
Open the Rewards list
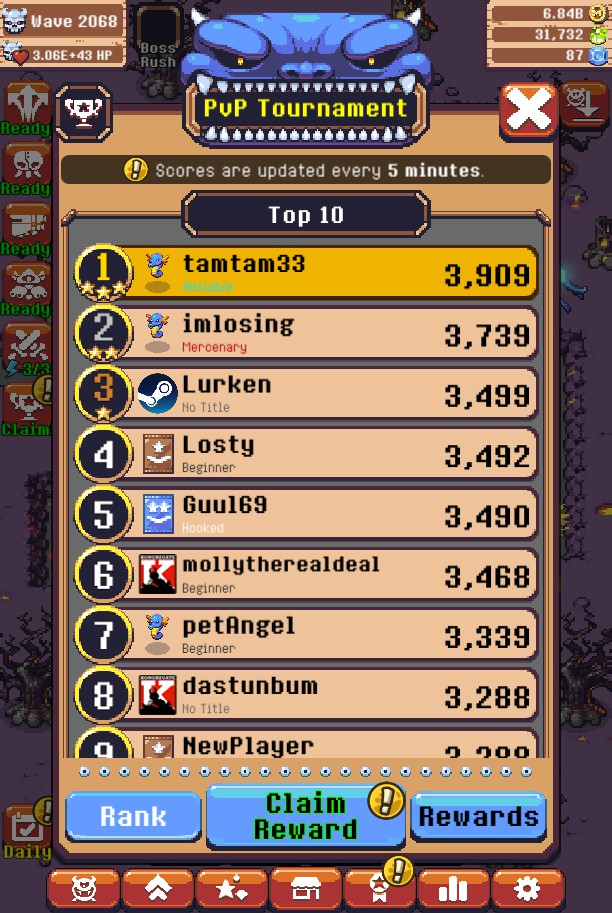478,816
